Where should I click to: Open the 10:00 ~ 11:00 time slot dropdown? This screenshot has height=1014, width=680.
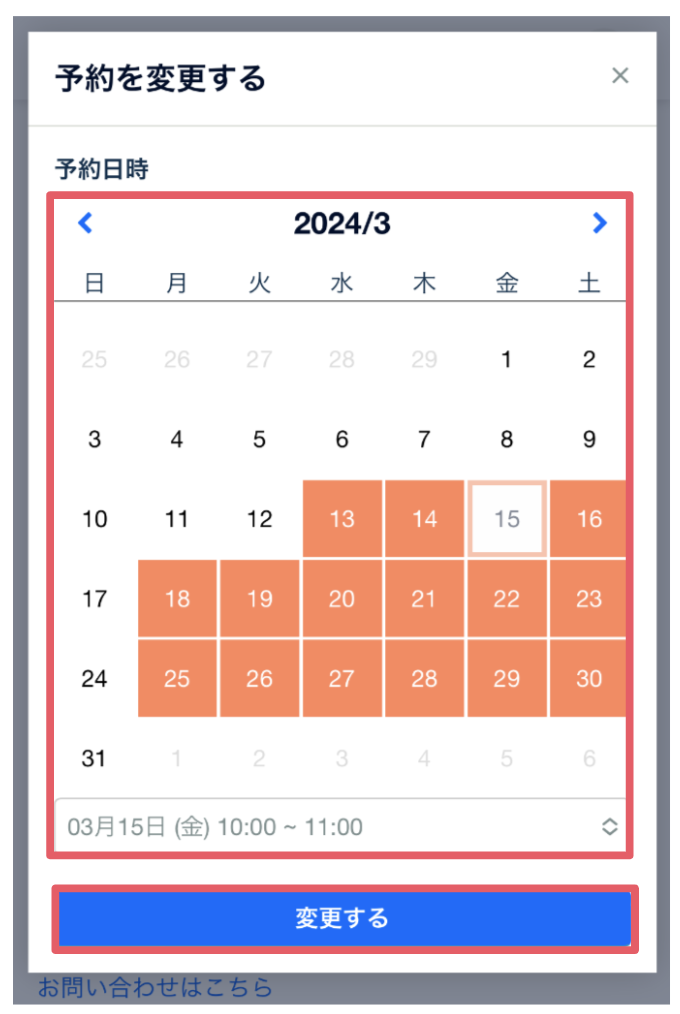tap(340, 827)
